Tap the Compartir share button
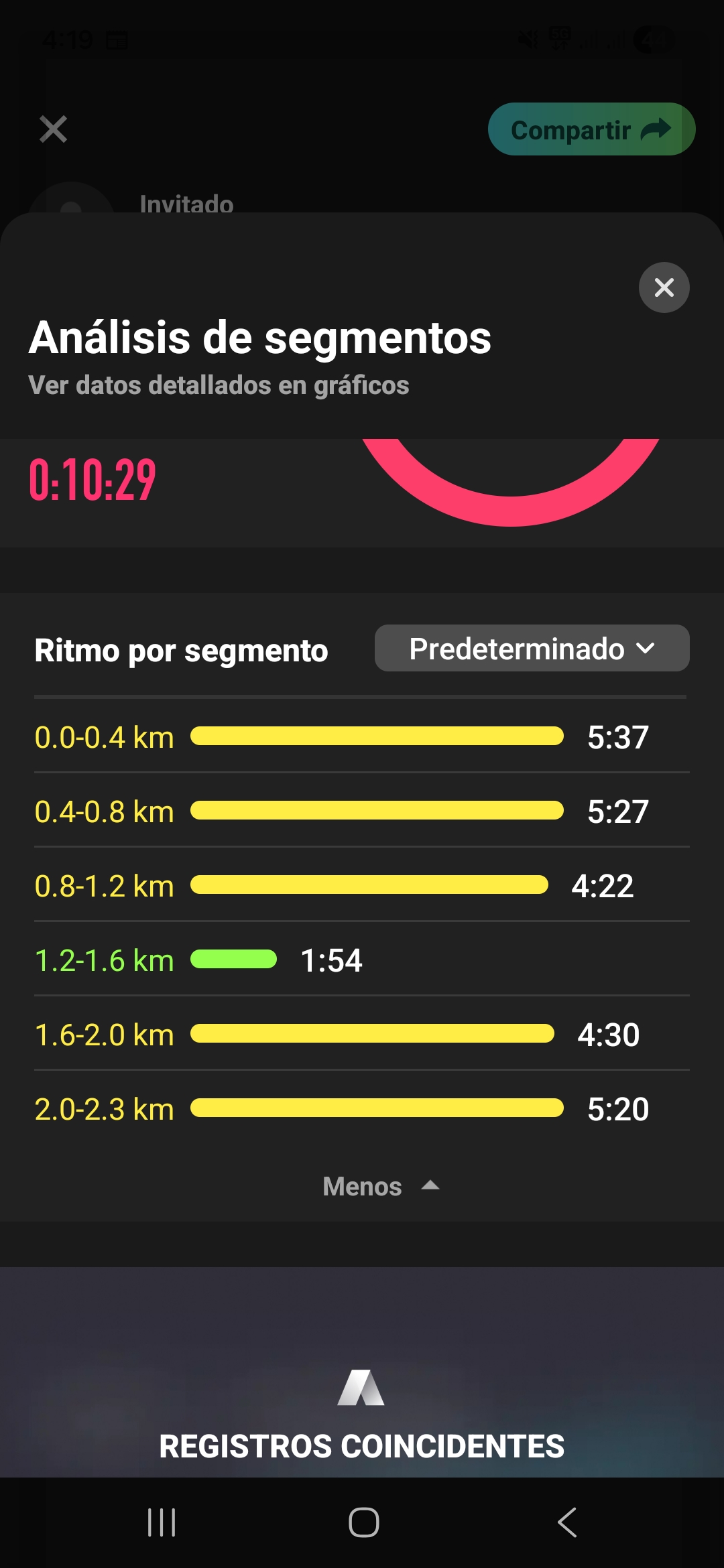Viewport: 724px width, 1568px height. pyautogui.click(x=591, y=129)
